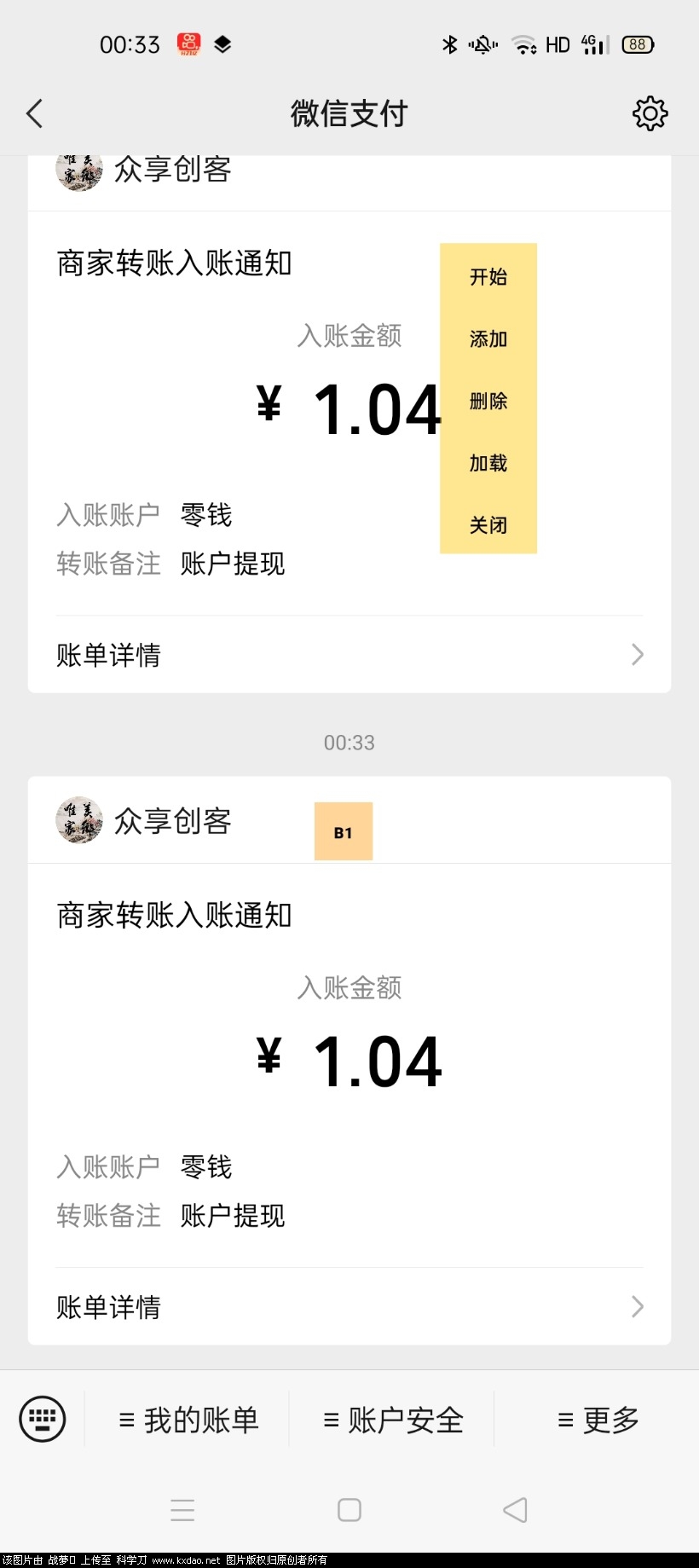The height and width of the screenshot is (1568, 699).
Task: Select 开始 from the floating yellow menu
Action: click(488, 276)
